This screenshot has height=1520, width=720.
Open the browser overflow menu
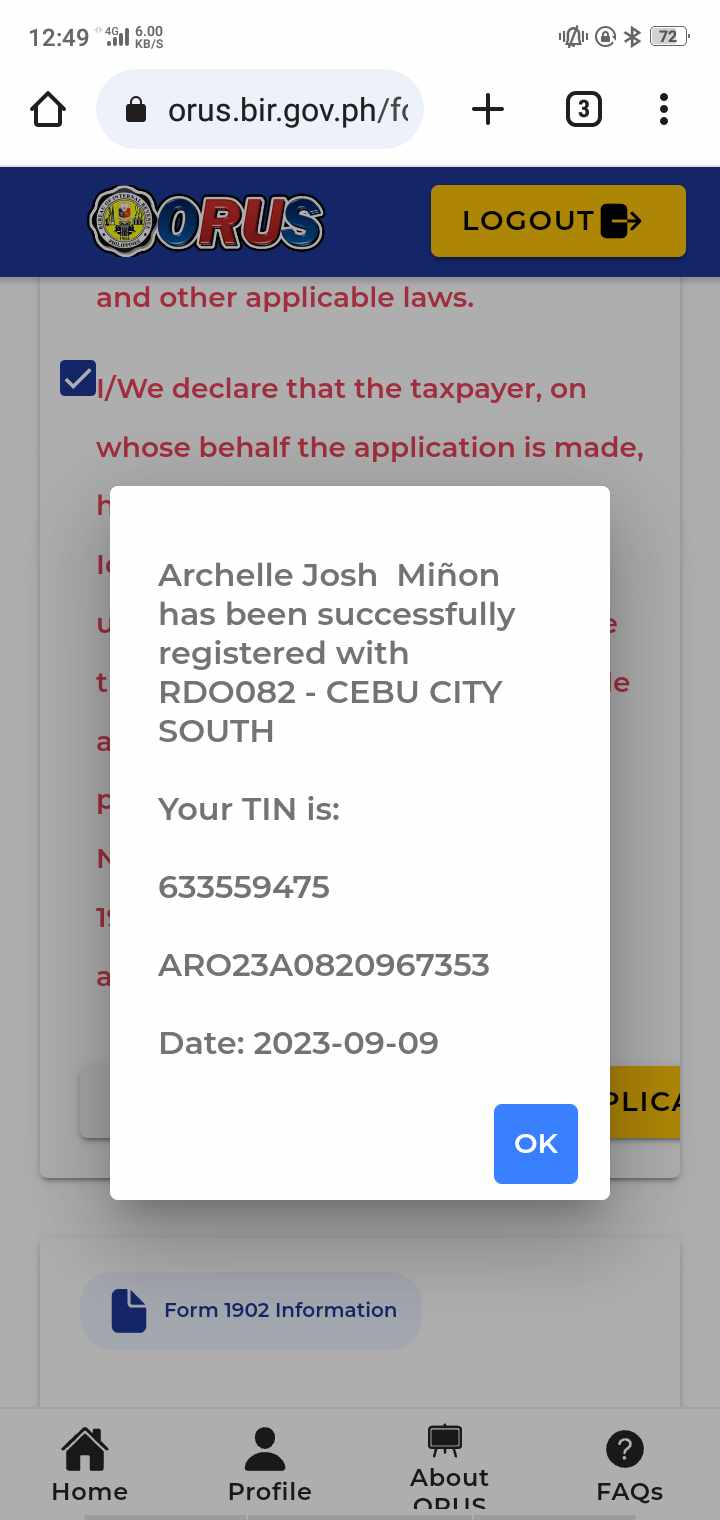tap(663, 109)
